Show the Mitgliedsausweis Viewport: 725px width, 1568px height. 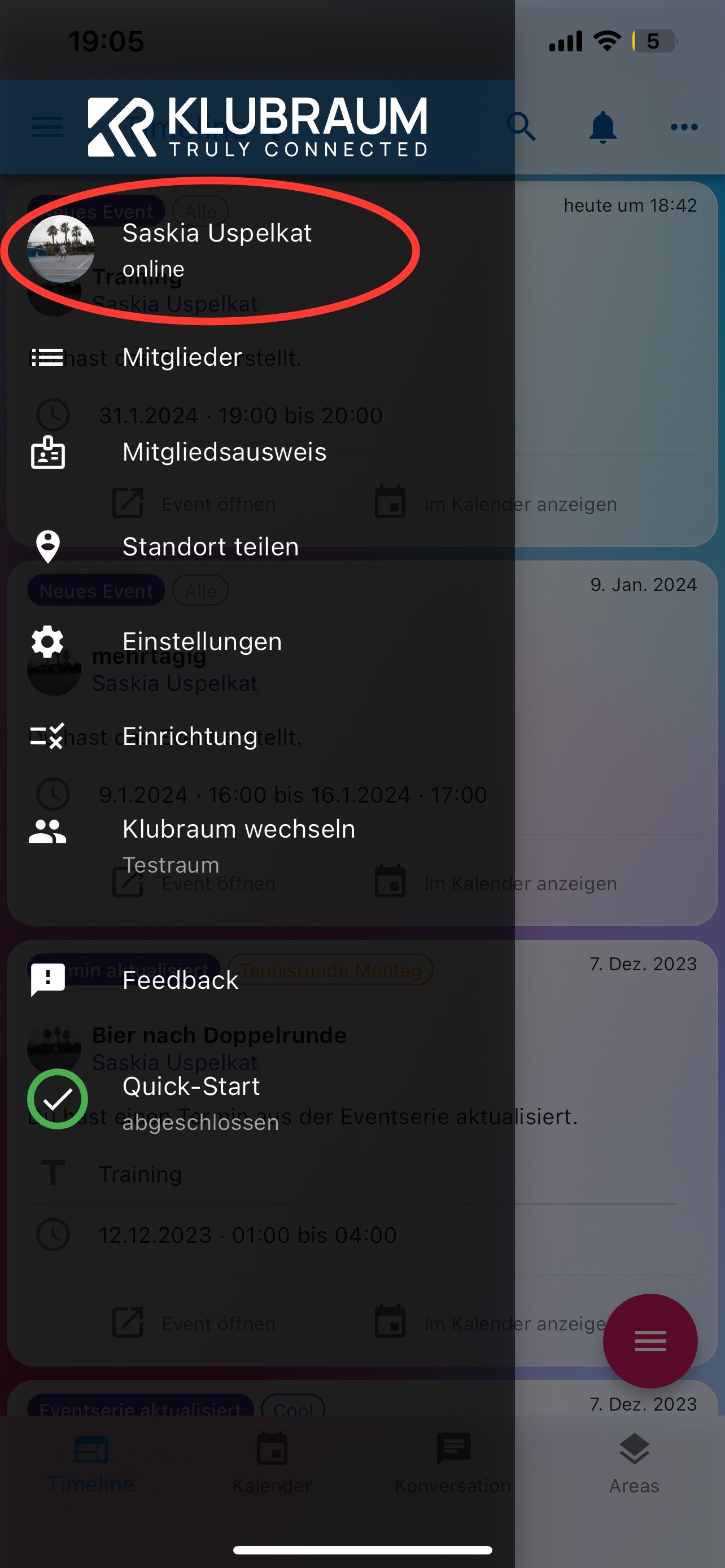tap(224, 452)
